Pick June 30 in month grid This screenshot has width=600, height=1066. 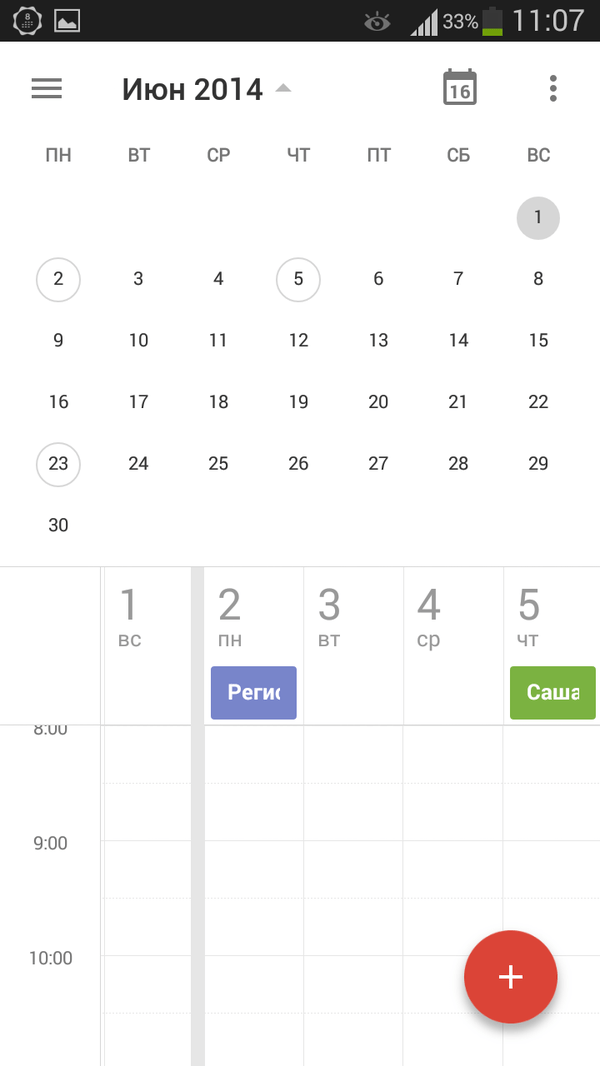tap(58, 525)
